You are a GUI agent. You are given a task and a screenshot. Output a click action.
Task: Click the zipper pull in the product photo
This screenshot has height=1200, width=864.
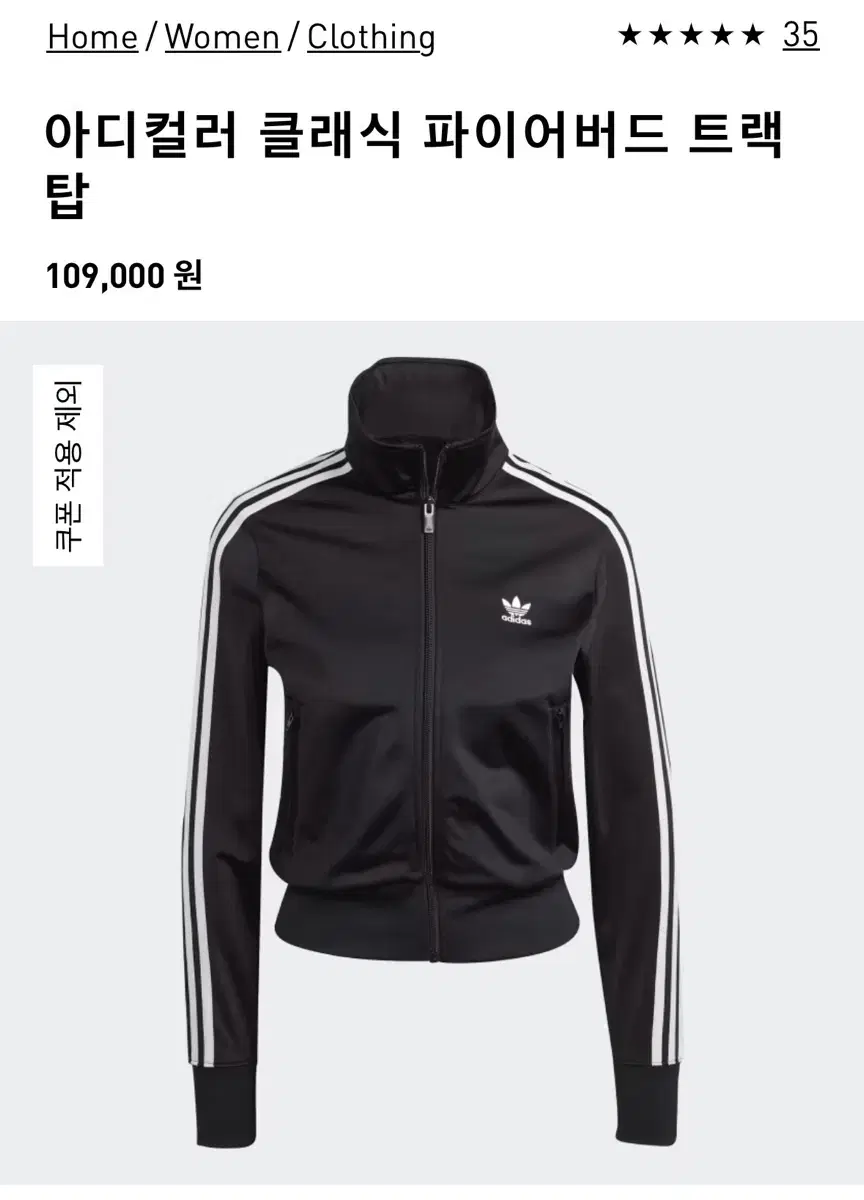click(x=428, y=516)
